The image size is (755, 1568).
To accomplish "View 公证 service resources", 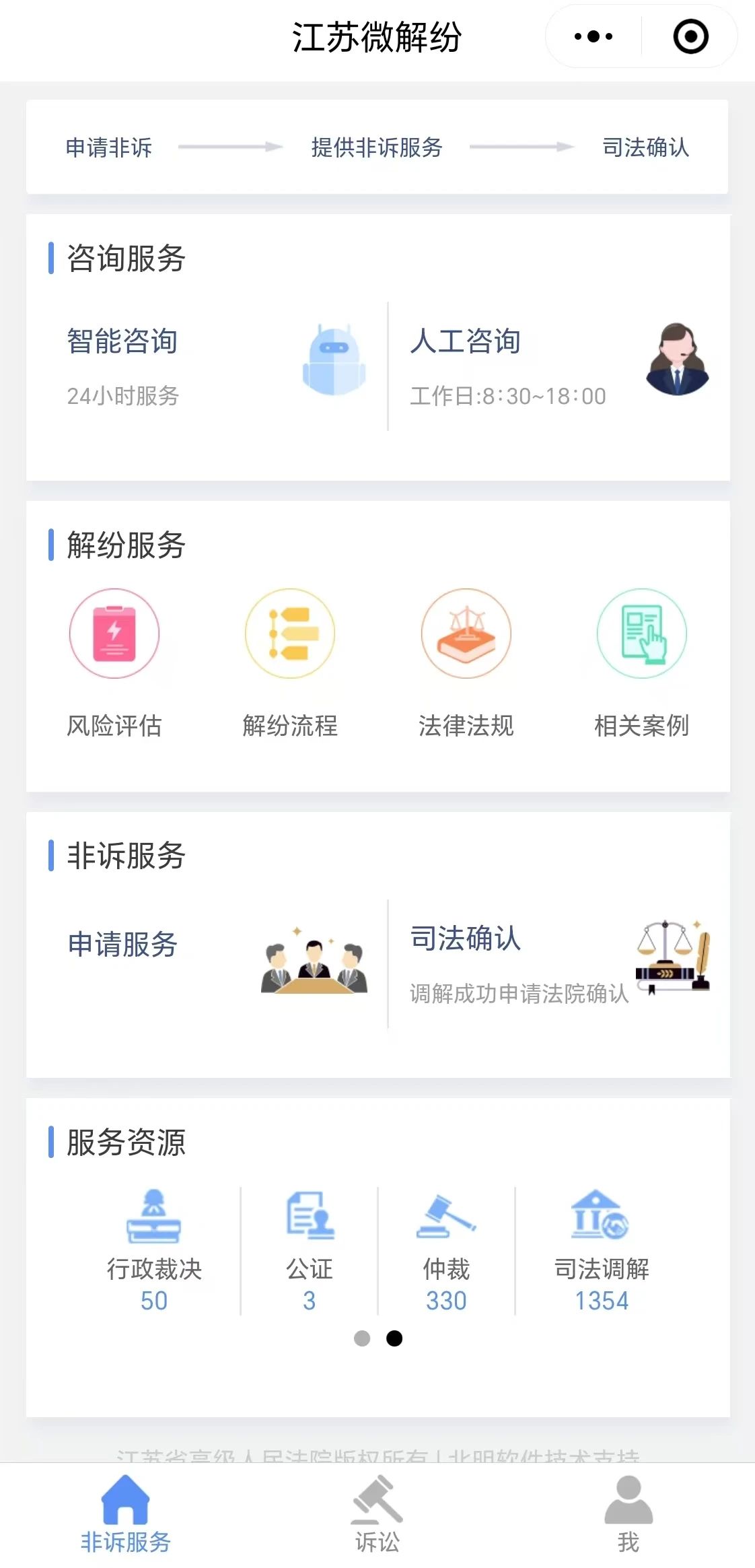I will (310, 1250).
